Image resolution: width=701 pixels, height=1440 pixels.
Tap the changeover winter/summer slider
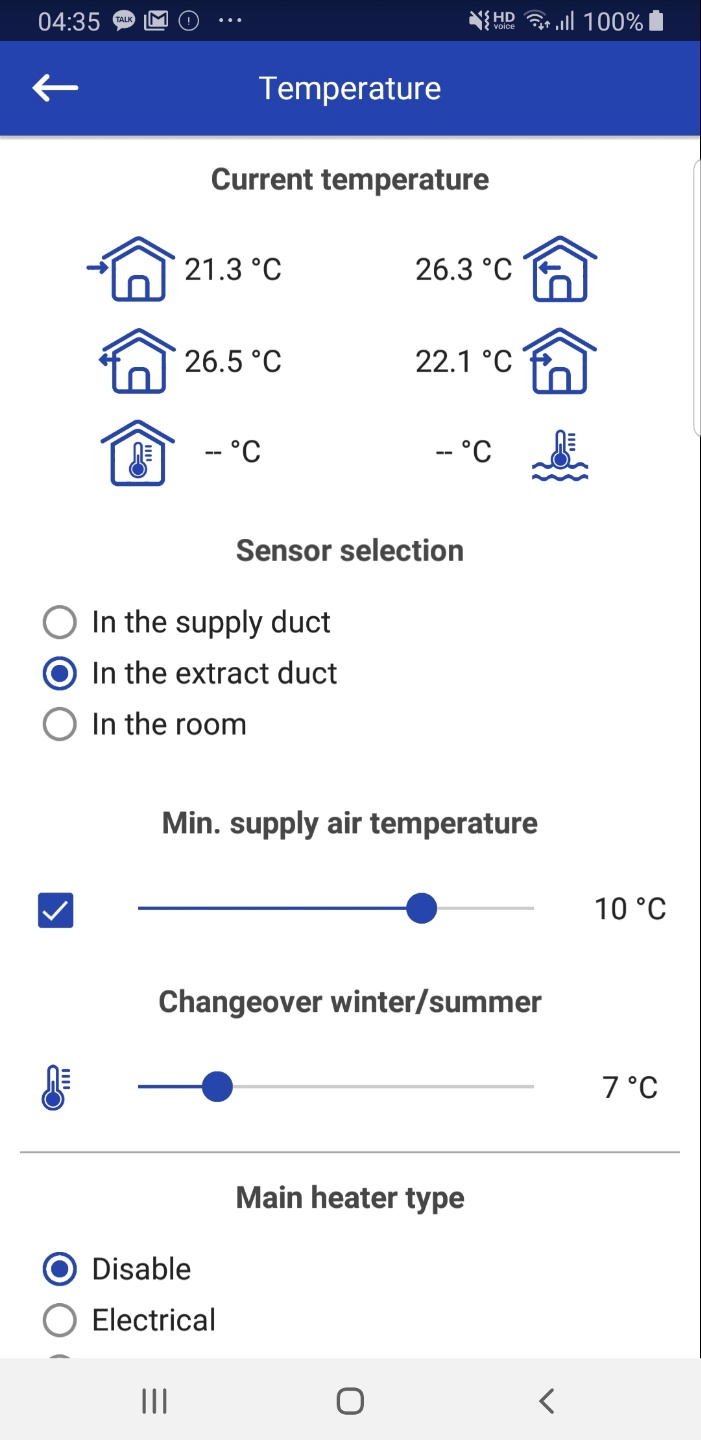tap(217, 1087)
